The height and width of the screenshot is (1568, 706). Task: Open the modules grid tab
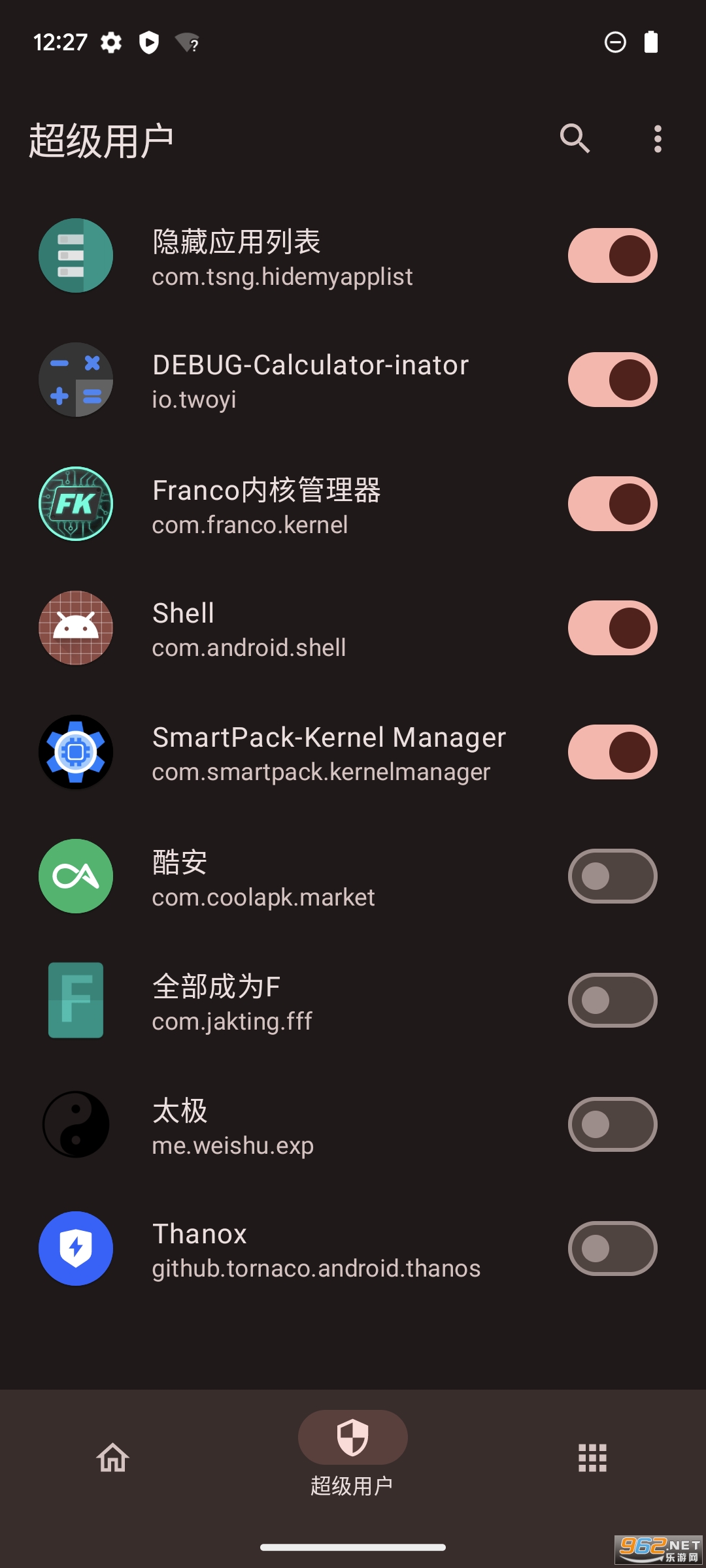pyautogui.click(x=592, y=1458)
